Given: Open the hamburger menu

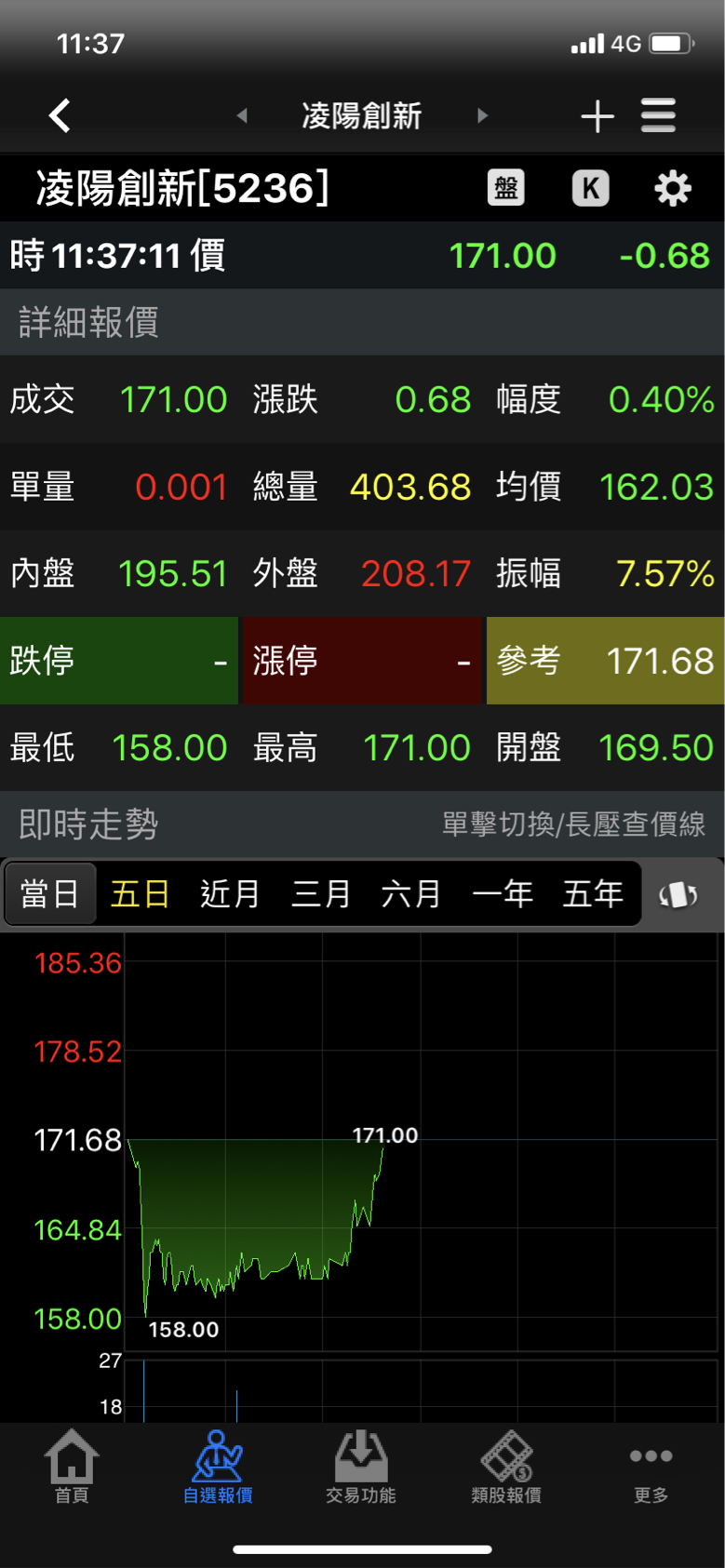Looking at the screenshot, I should [658, 116].
